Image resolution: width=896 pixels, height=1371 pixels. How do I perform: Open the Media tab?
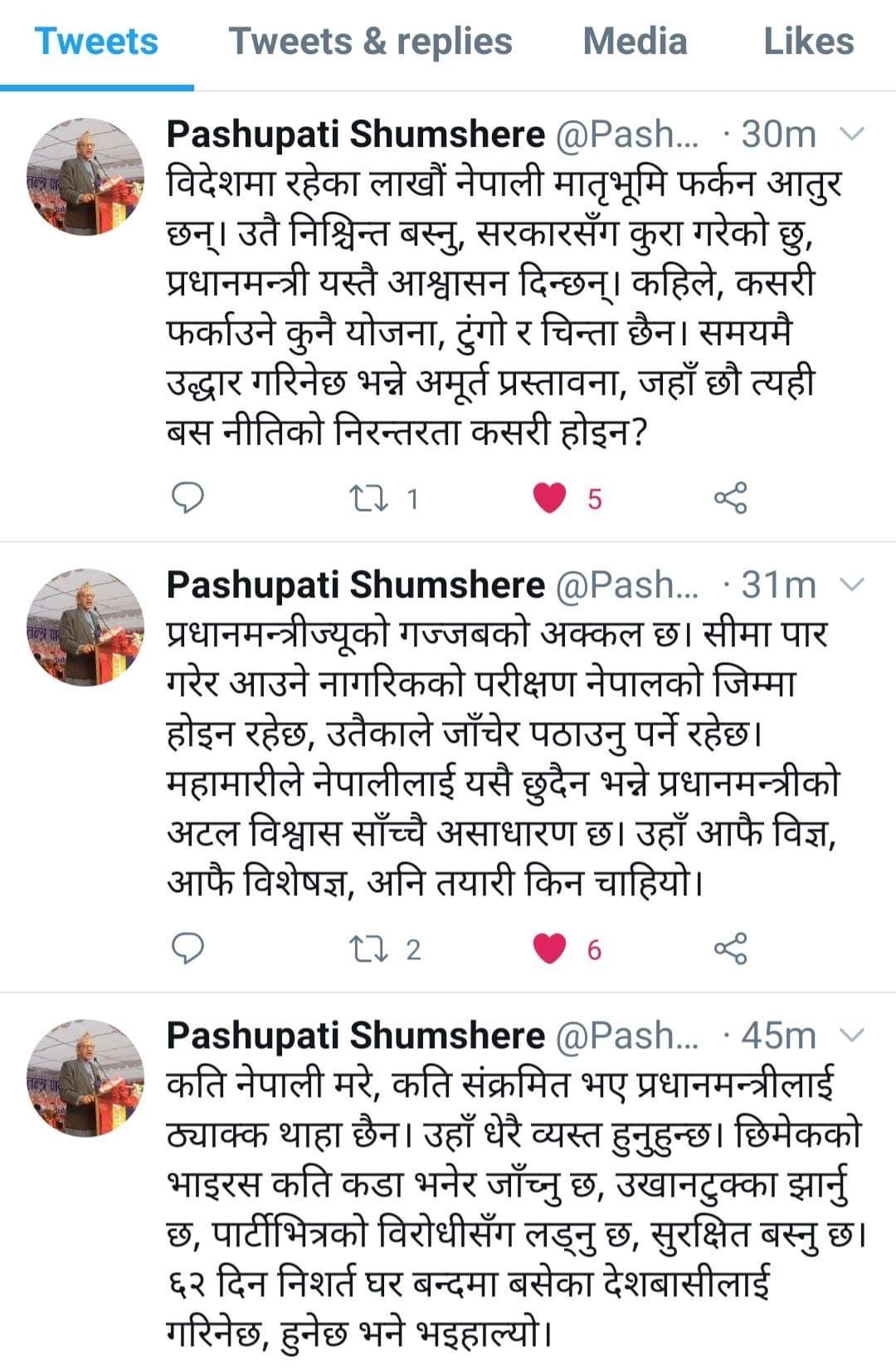point(635,41)
